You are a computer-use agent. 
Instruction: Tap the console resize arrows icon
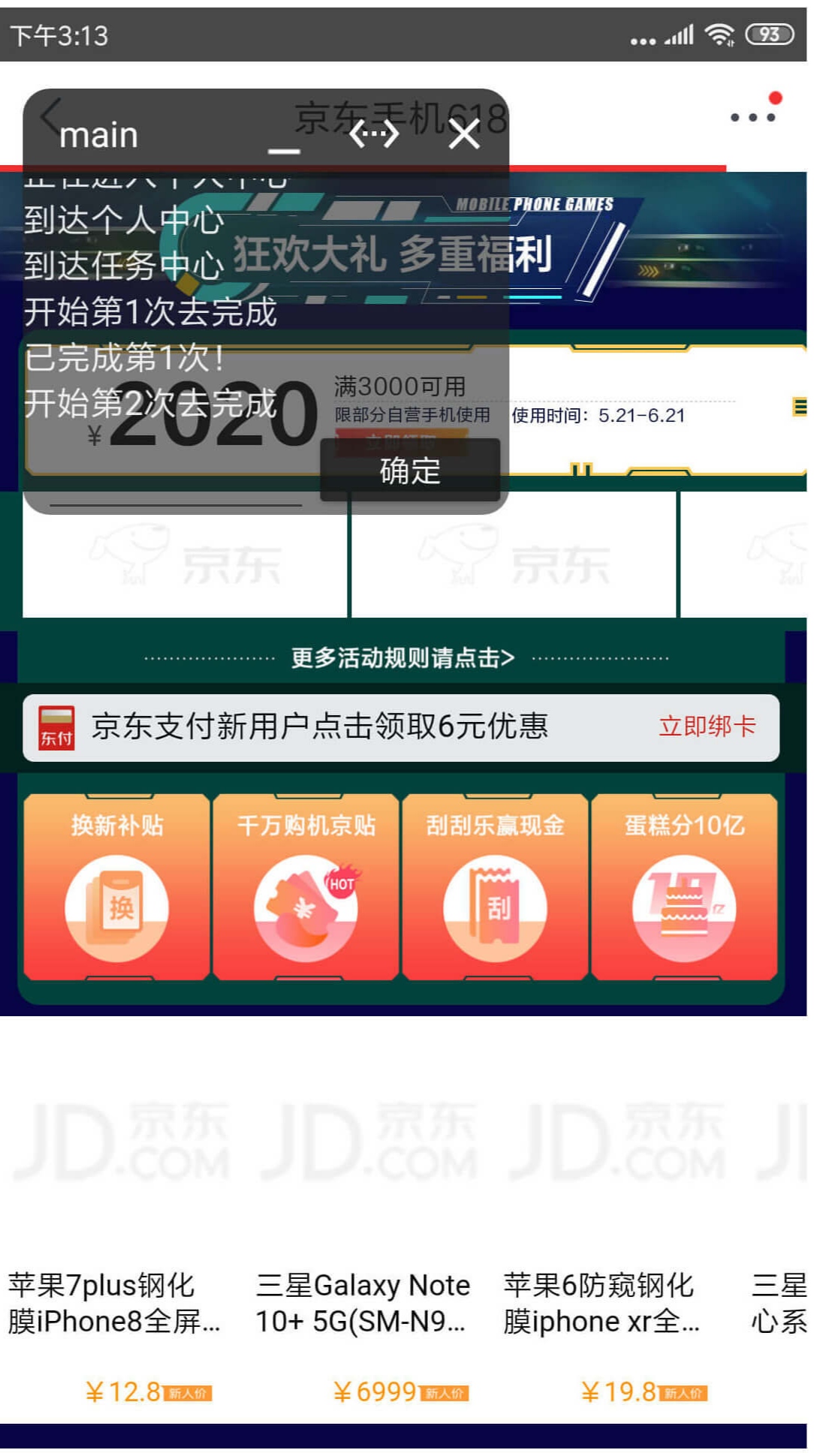tap(373, 134)
